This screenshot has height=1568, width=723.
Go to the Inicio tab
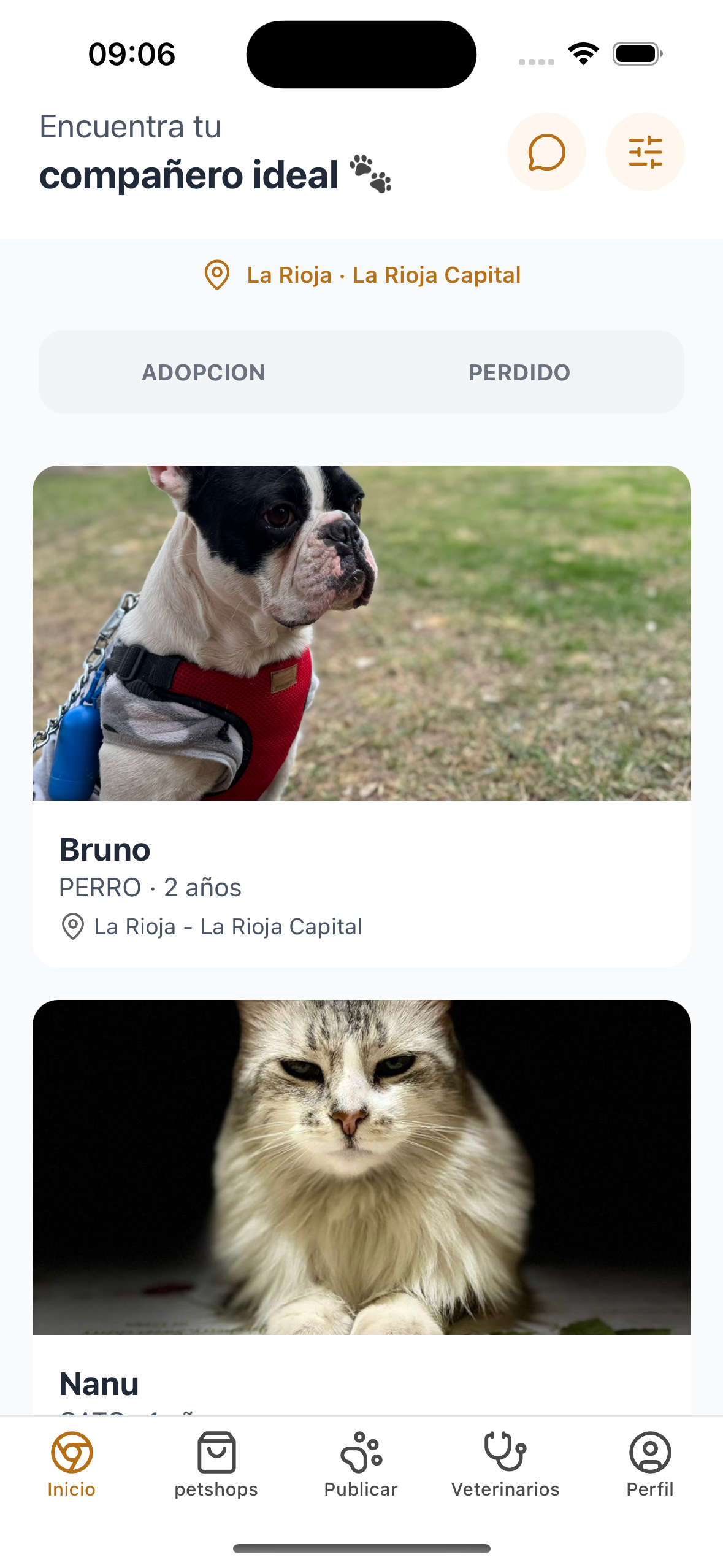point(72,1464)
